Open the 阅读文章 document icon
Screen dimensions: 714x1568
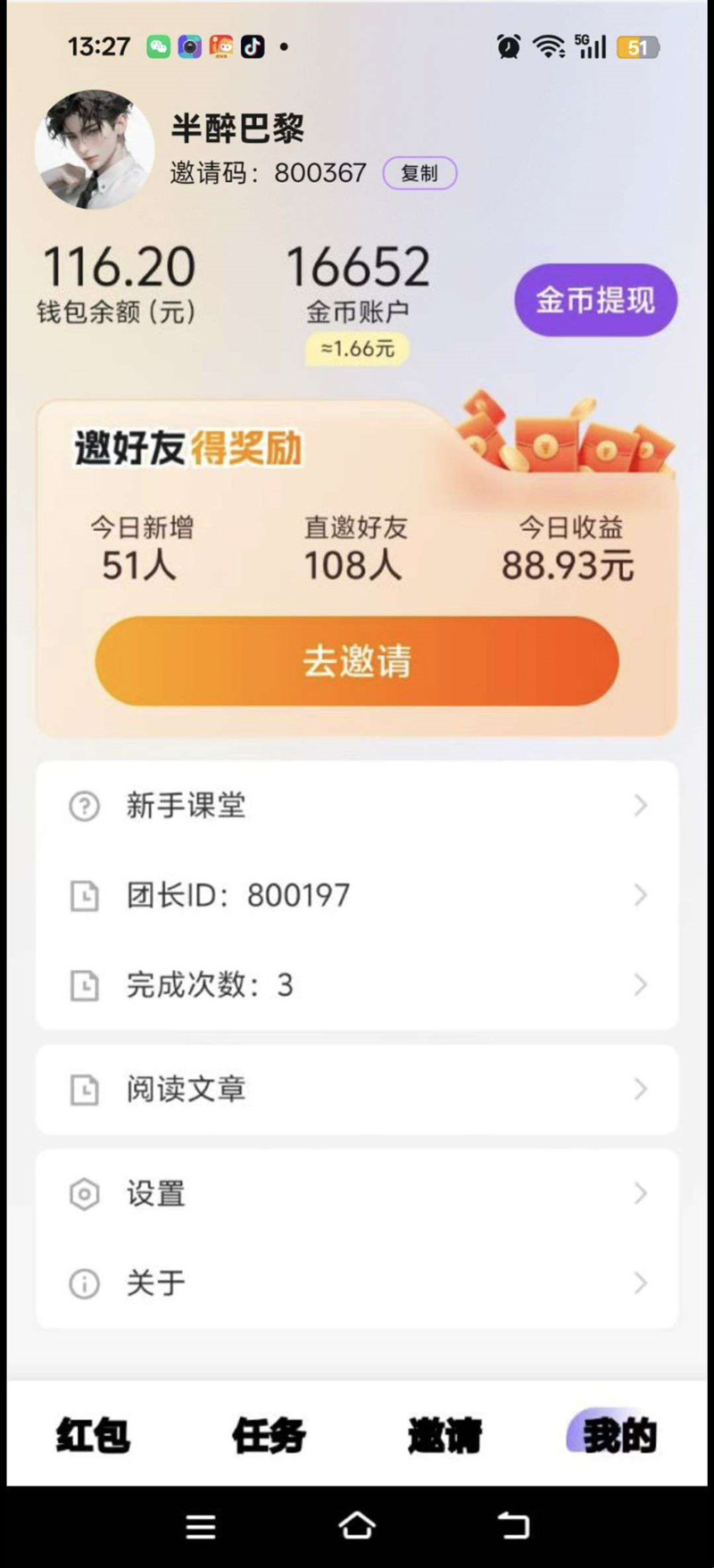tap(83, 1090)
